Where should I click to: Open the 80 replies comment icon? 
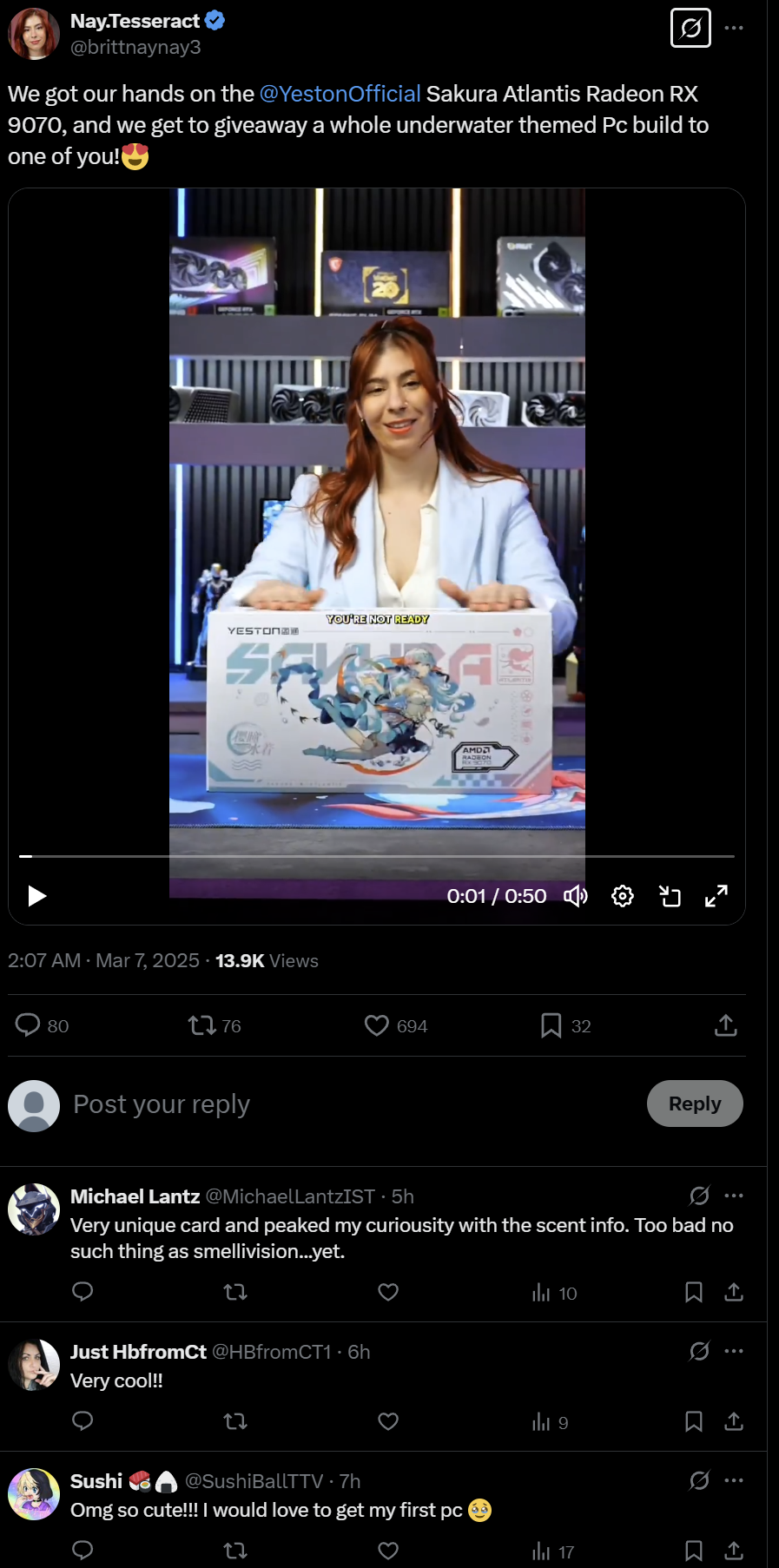pyautogui.click(x=28, y=1025)
